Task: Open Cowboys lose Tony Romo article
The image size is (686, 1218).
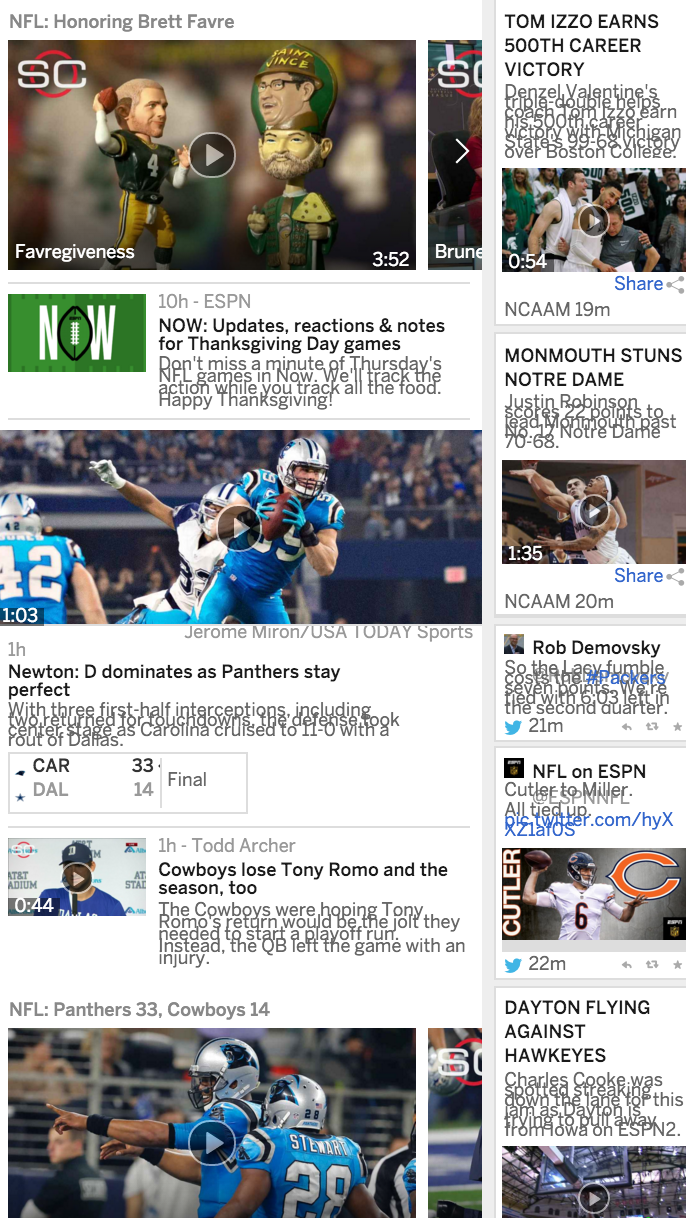Action: coord(303,879)
